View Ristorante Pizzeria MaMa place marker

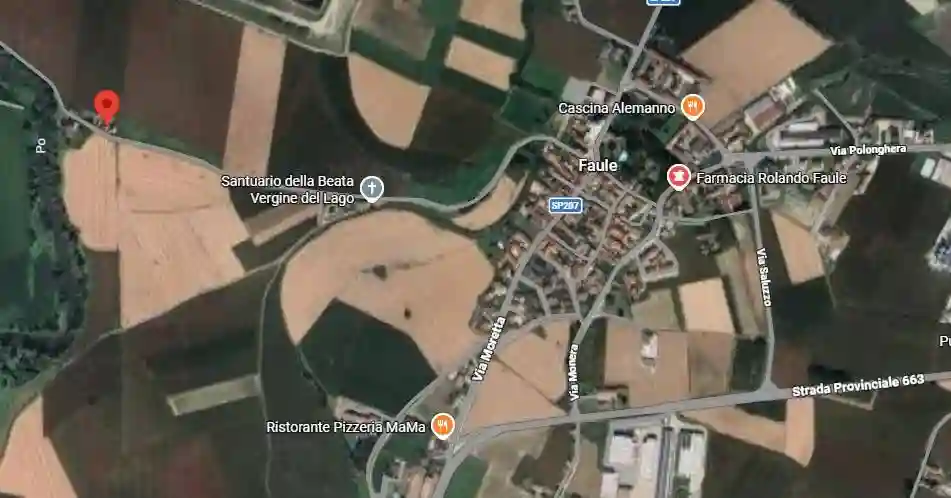[x=443, y=427]
